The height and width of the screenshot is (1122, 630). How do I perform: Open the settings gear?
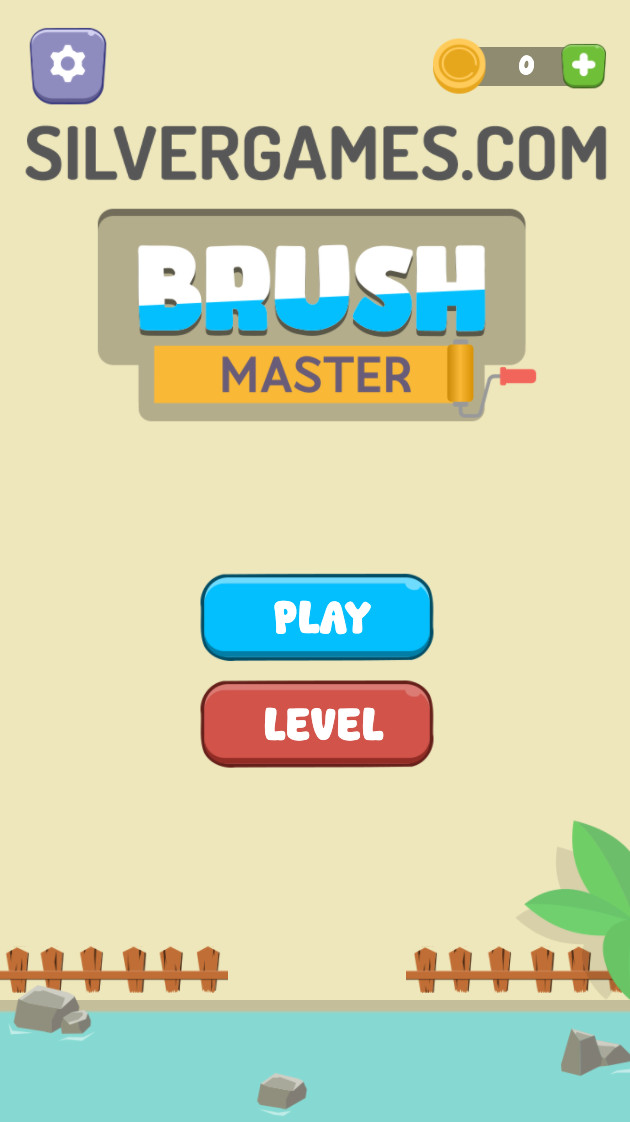coord(68,66)
